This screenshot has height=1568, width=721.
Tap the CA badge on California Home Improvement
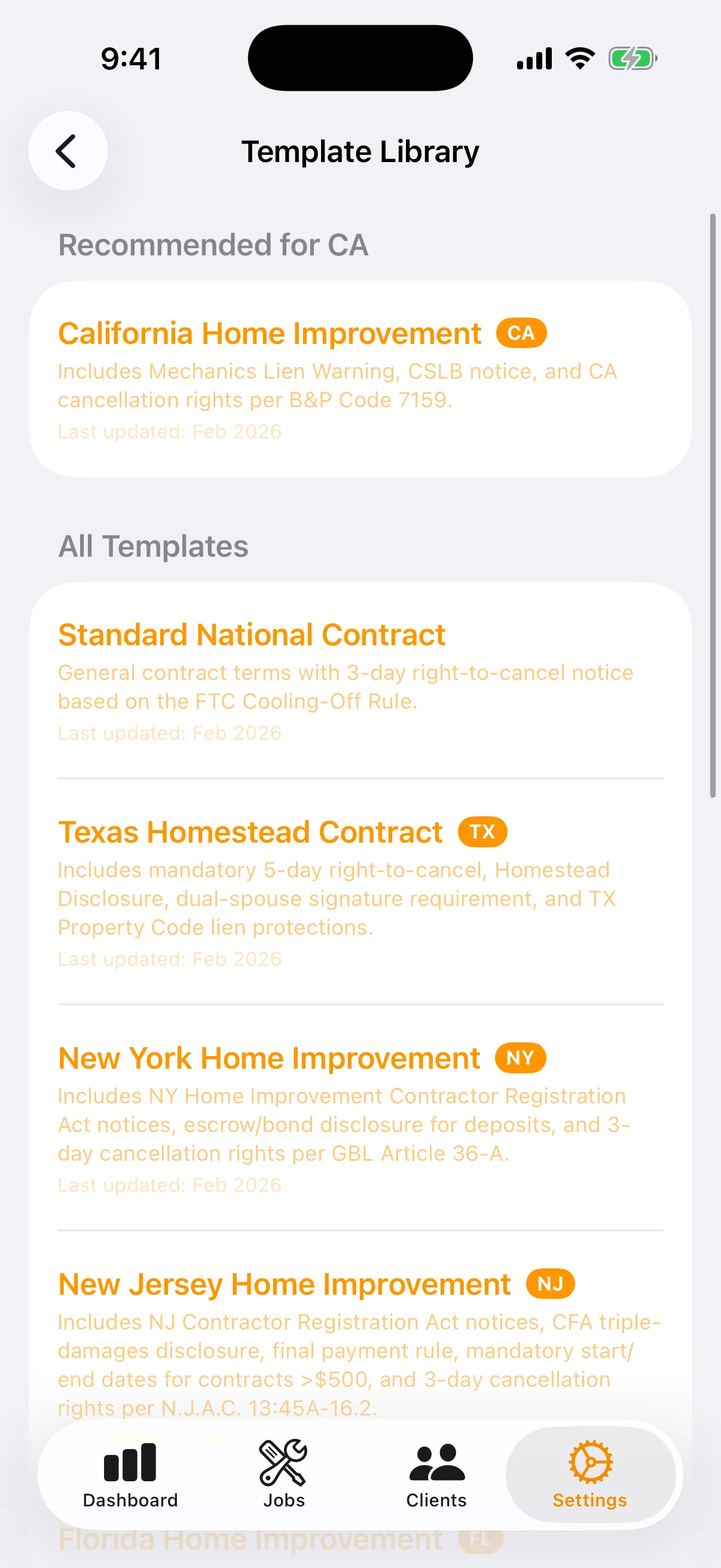tap(521, 332)
